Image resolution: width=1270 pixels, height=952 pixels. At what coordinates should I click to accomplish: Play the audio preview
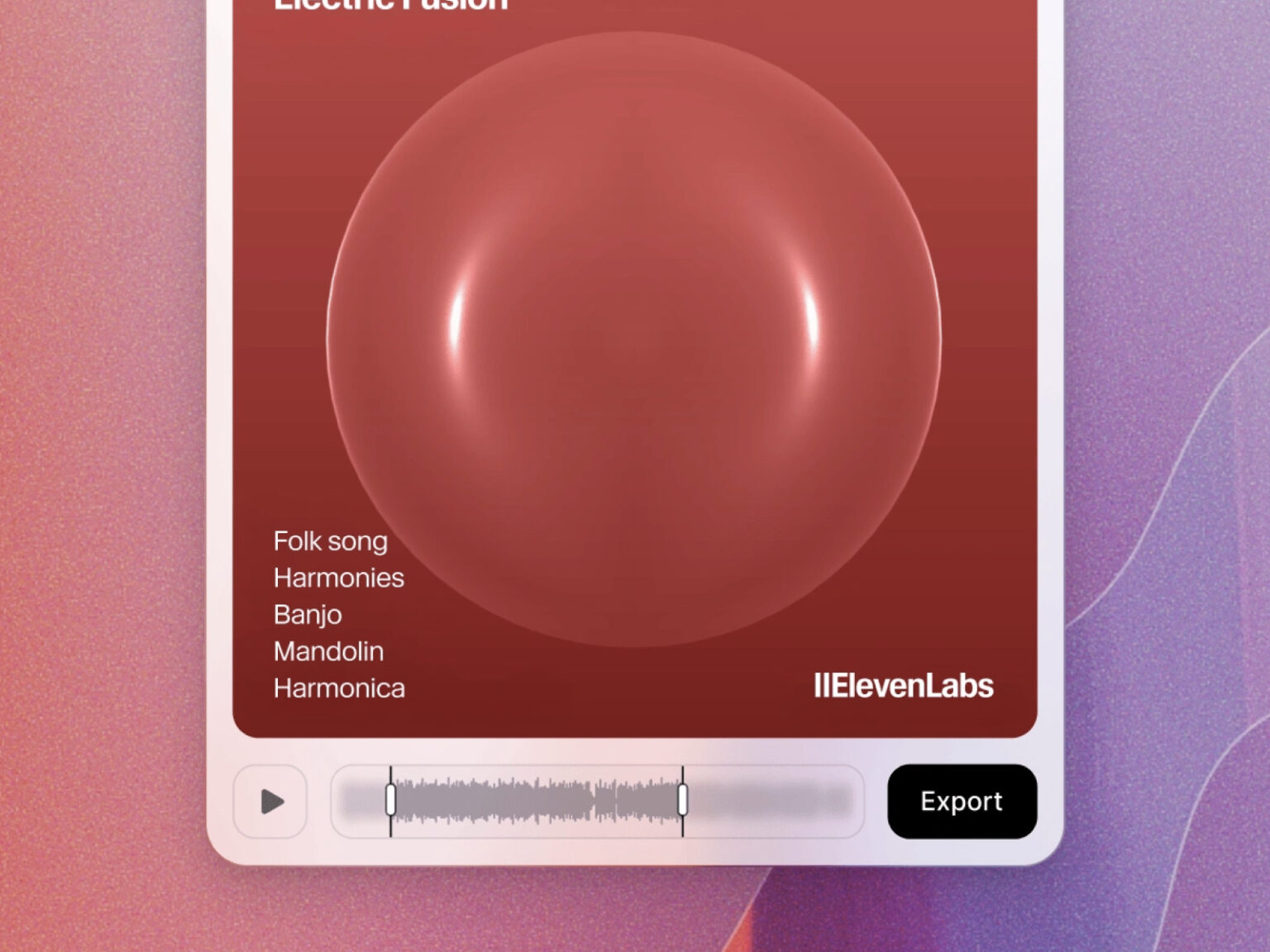(x=270, y=802)
